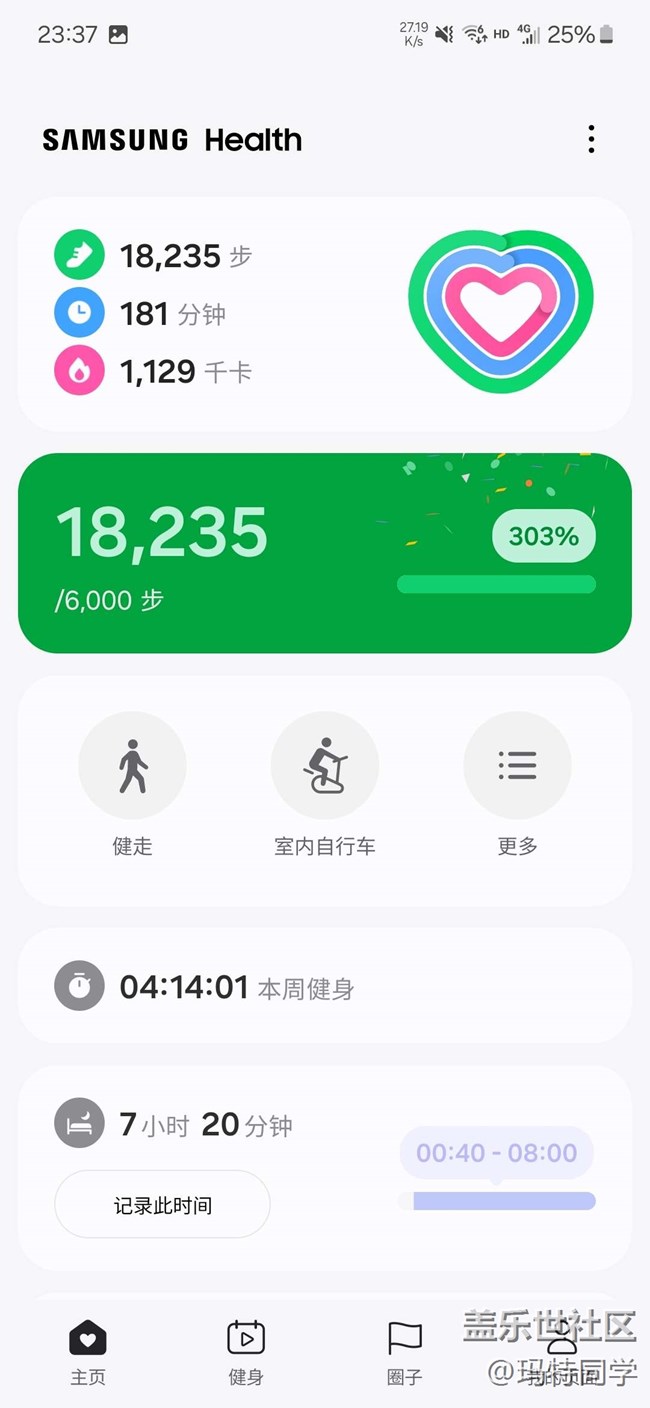
Task: Open the profile tab in bottom bar
Action: click(562, 1352)
